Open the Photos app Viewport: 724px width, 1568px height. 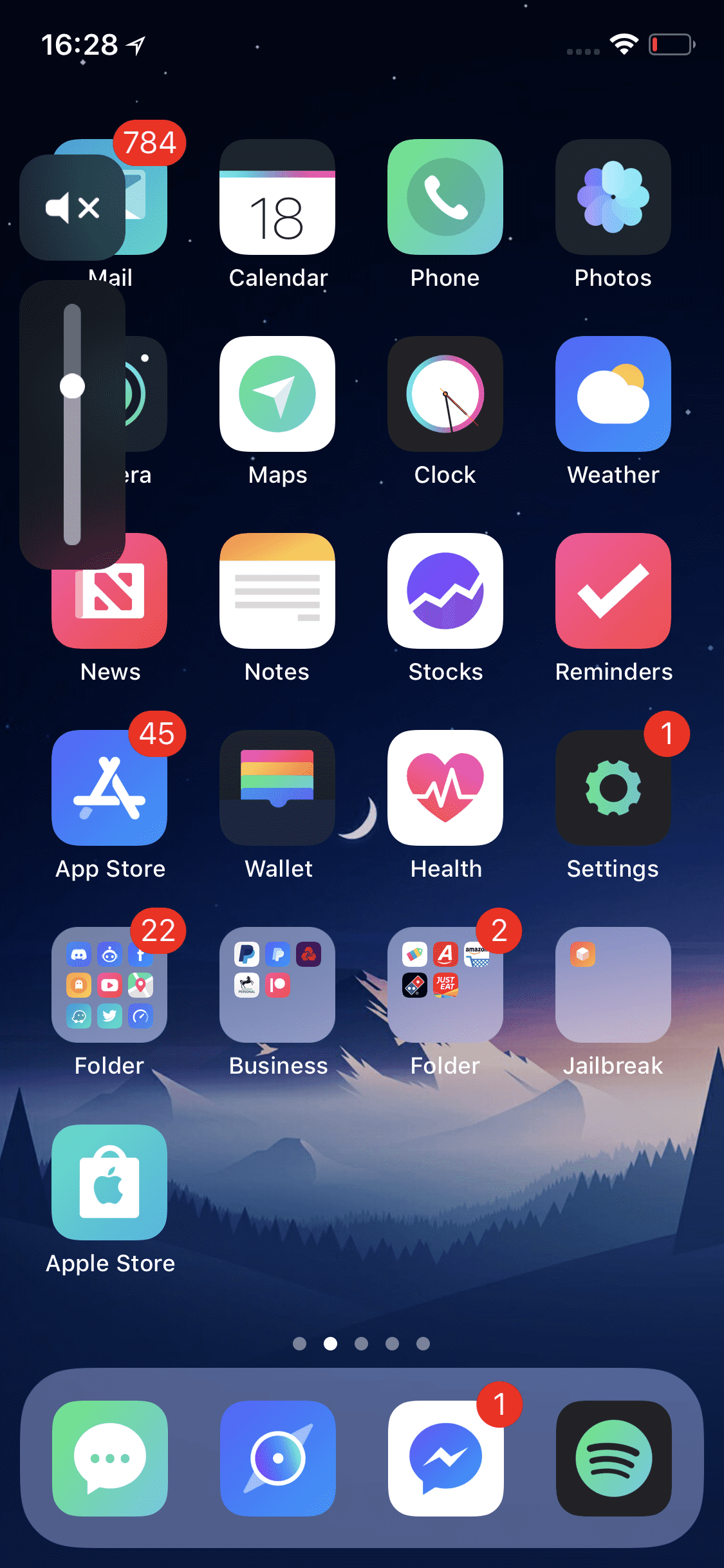(x=613, y=197)
